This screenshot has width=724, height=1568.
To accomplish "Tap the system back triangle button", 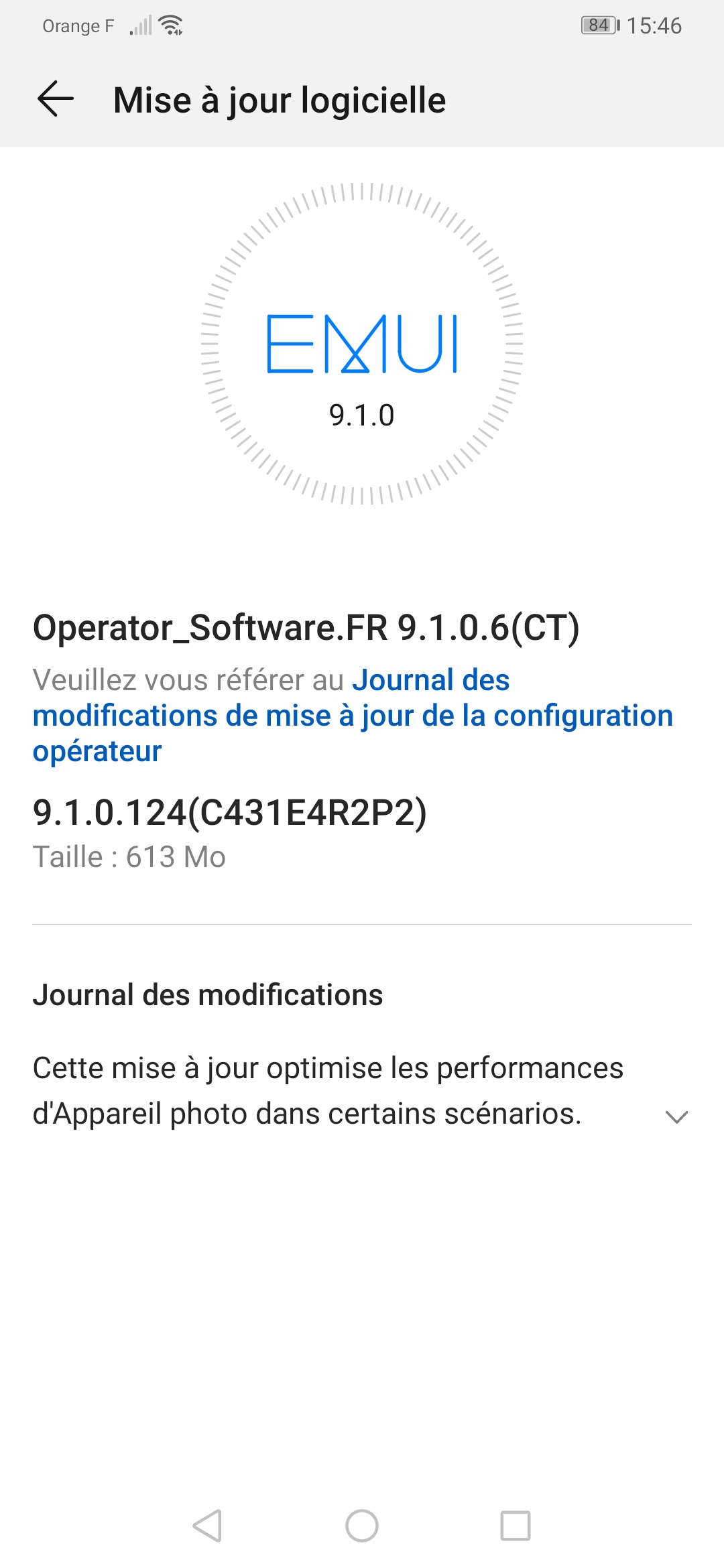I will click(207, 1526).
